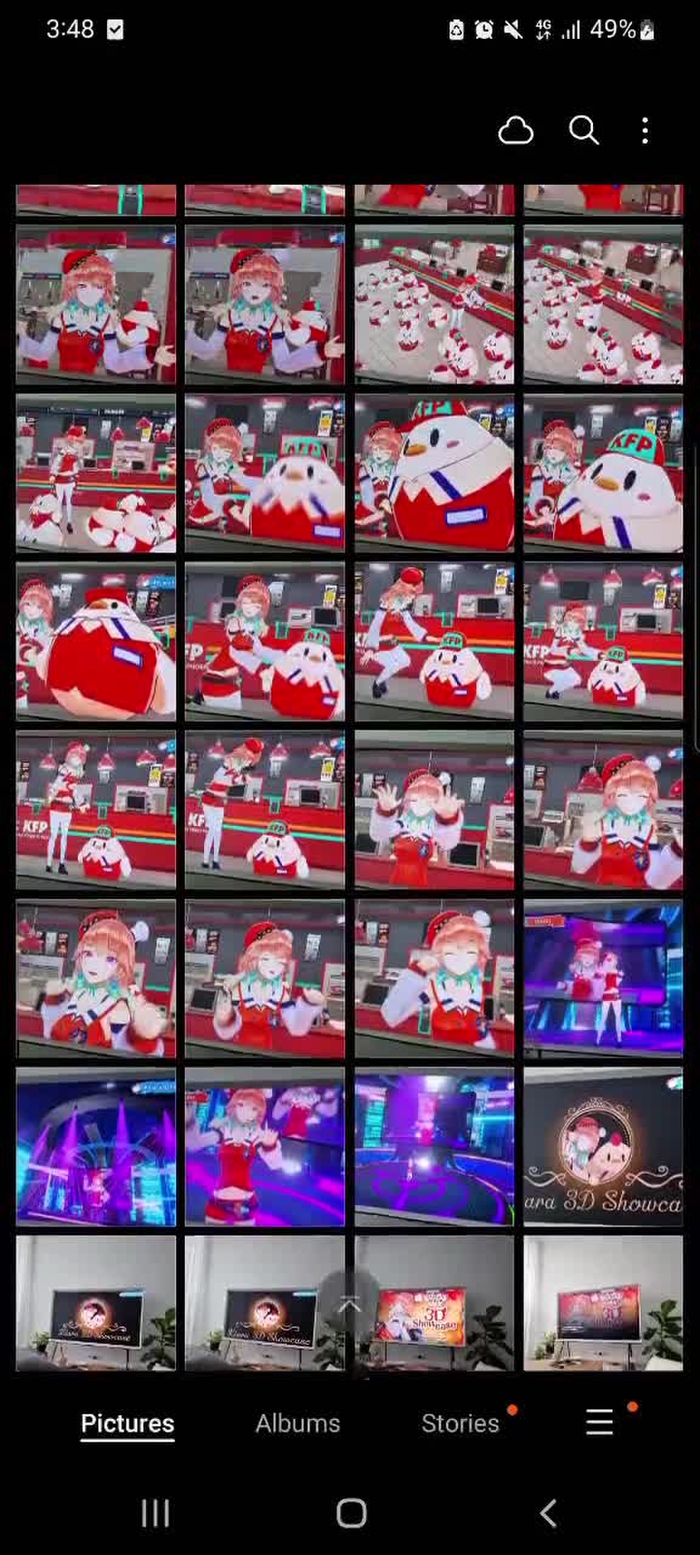
Task: Switch to the Albums tab
Action: pyautogui.click(x=297, y=1423)
